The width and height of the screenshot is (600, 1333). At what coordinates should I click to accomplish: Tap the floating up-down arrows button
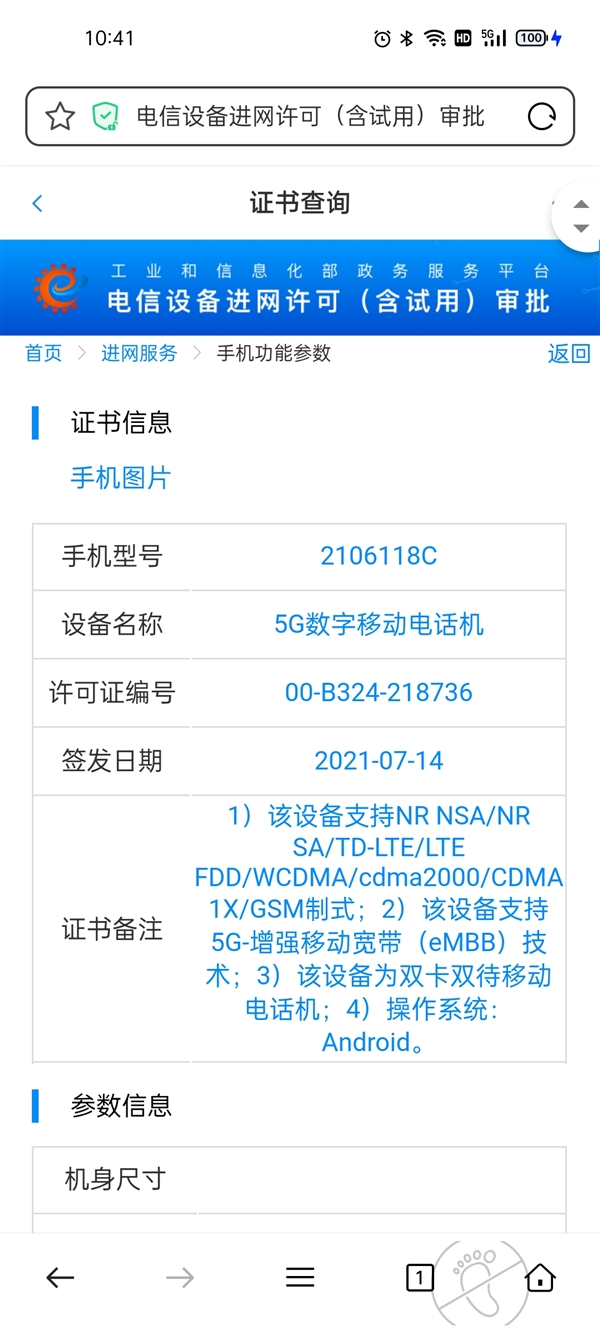[x=580, y=216]
